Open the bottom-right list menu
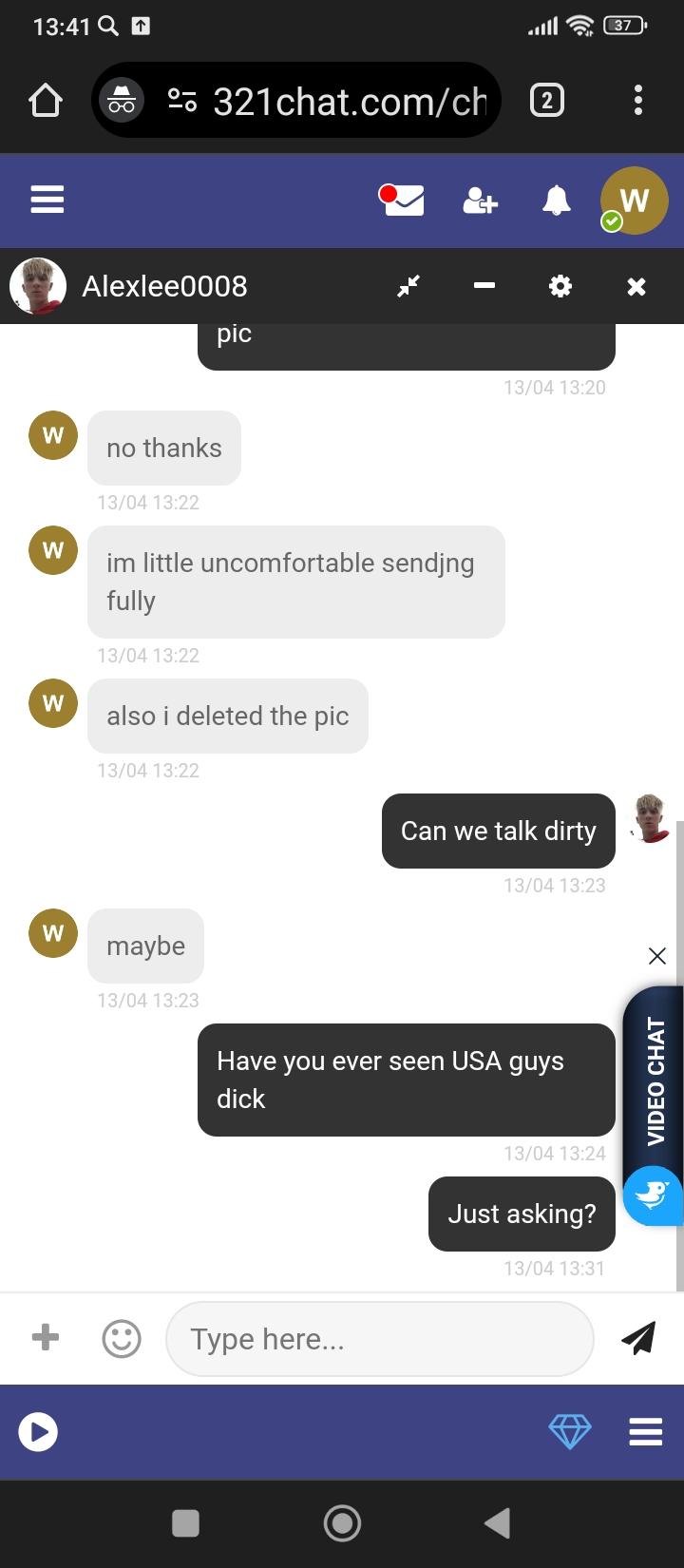The height and width of the screenshot is (1568, 684). coord(646,1431)
